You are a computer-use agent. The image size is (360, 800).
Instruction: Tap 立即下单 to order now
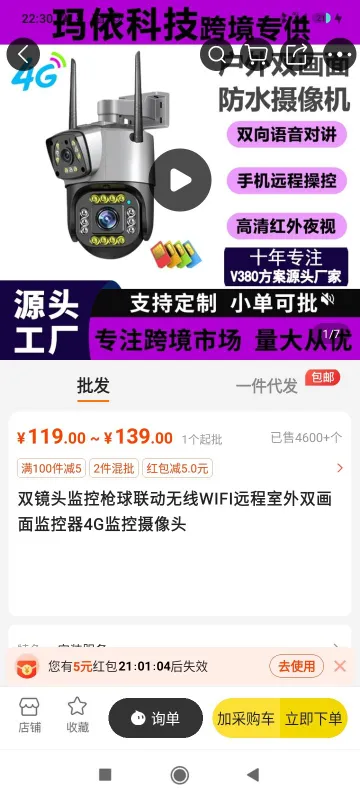[x=314, y=718]
